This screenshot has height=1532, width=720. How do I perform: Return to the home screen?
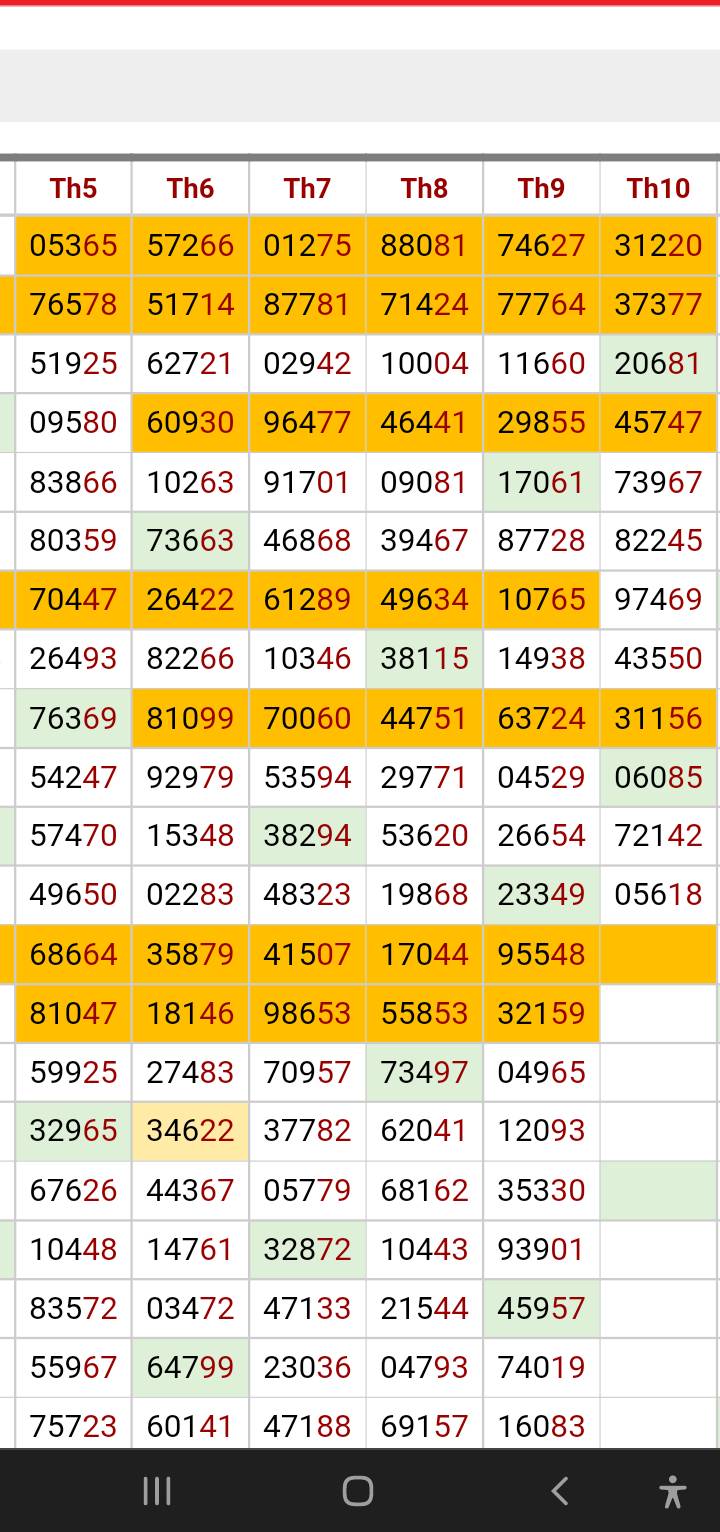tap(357, 1491)
